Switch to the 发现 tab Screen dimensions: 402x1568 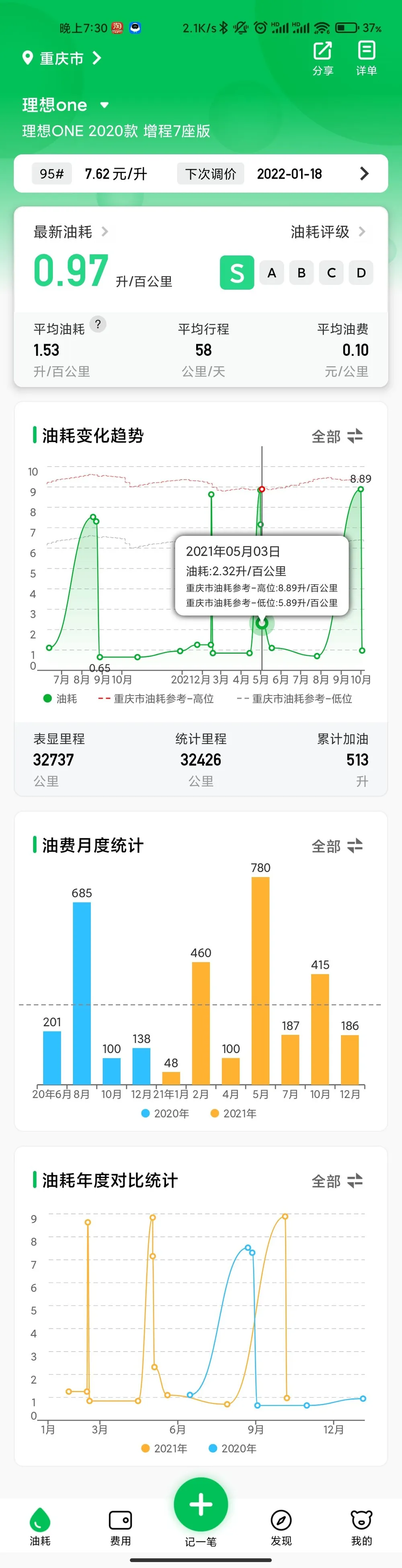(x=281, y=1527)
